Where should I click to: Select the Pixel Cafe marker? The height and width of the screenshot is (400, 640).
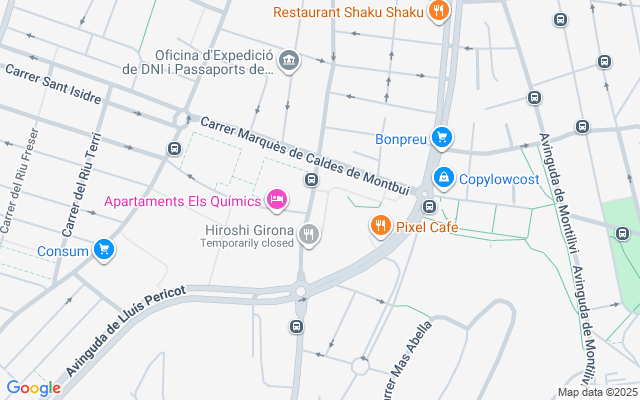[x=380, y=227]
